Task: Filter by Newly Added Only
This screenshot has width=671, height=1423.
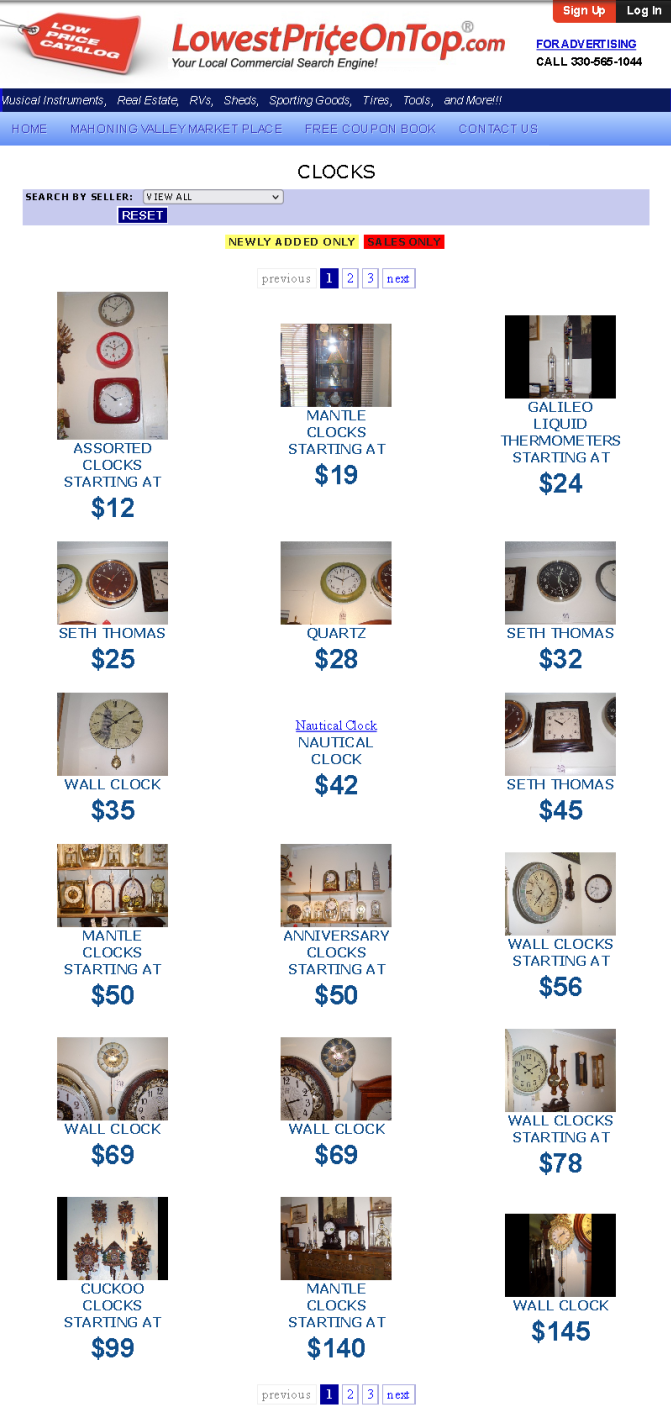Action: point(291,242)
